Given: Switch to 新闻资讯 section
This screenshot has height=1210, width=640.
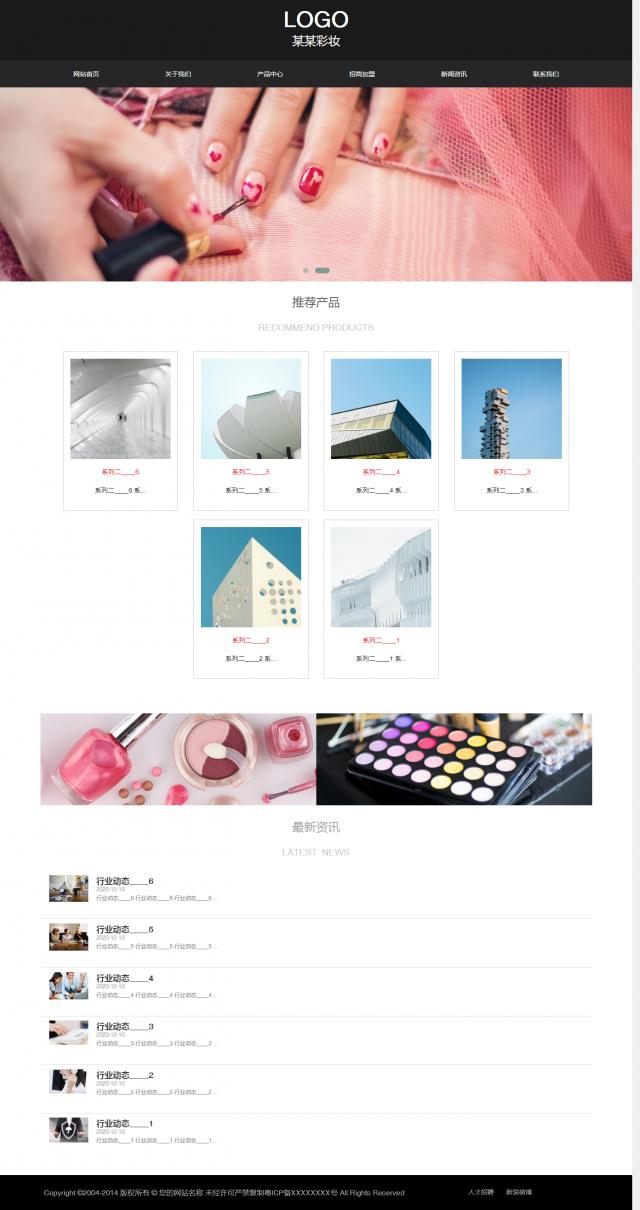Looking at the screenshot, I should point(454,74).
